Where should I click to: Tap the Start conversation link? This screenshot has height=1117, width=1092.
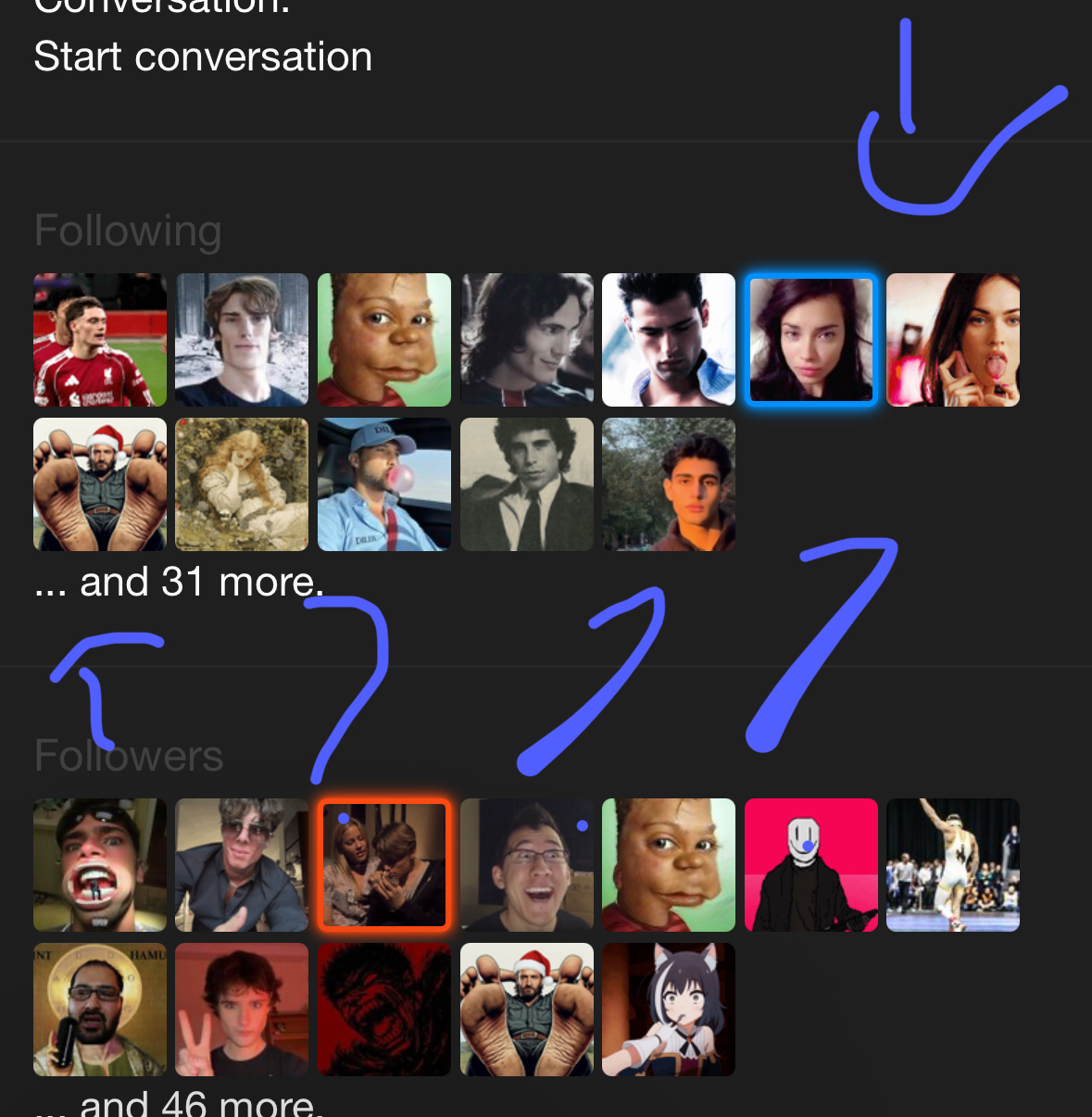pyautogui.click(x=203, y=57)
